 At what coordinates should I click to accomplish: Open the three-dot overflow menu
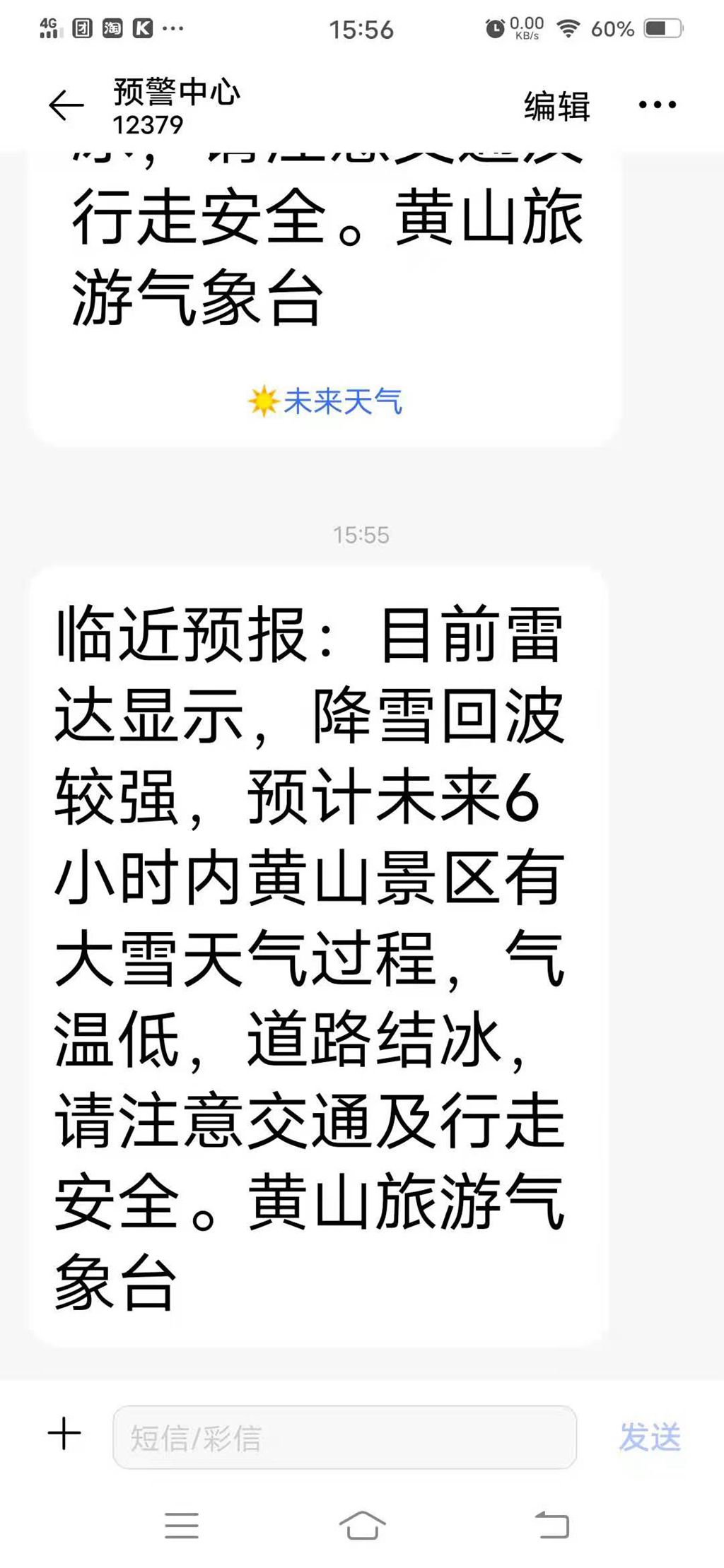click(x=658, y=105)
